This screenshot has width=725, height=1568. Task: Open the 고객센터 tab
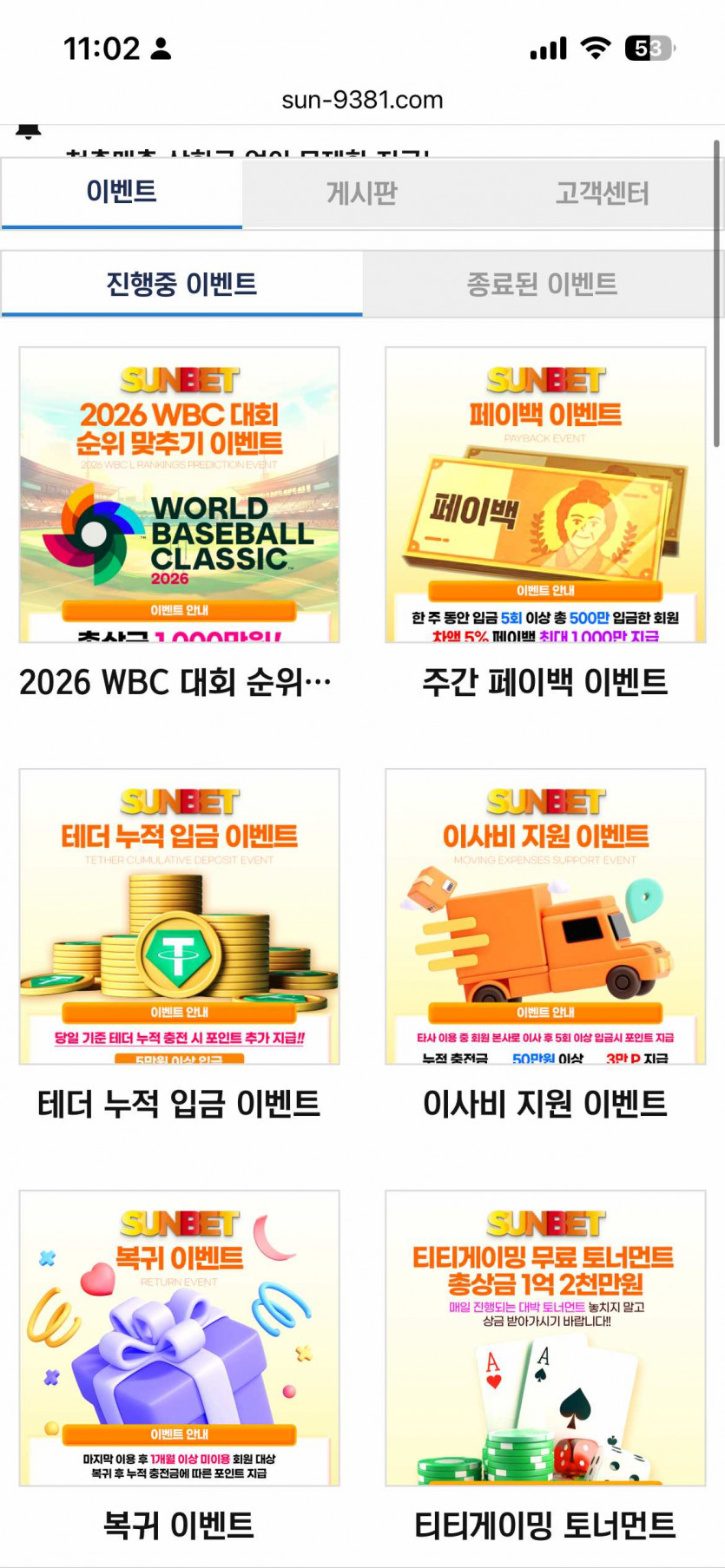603,193
